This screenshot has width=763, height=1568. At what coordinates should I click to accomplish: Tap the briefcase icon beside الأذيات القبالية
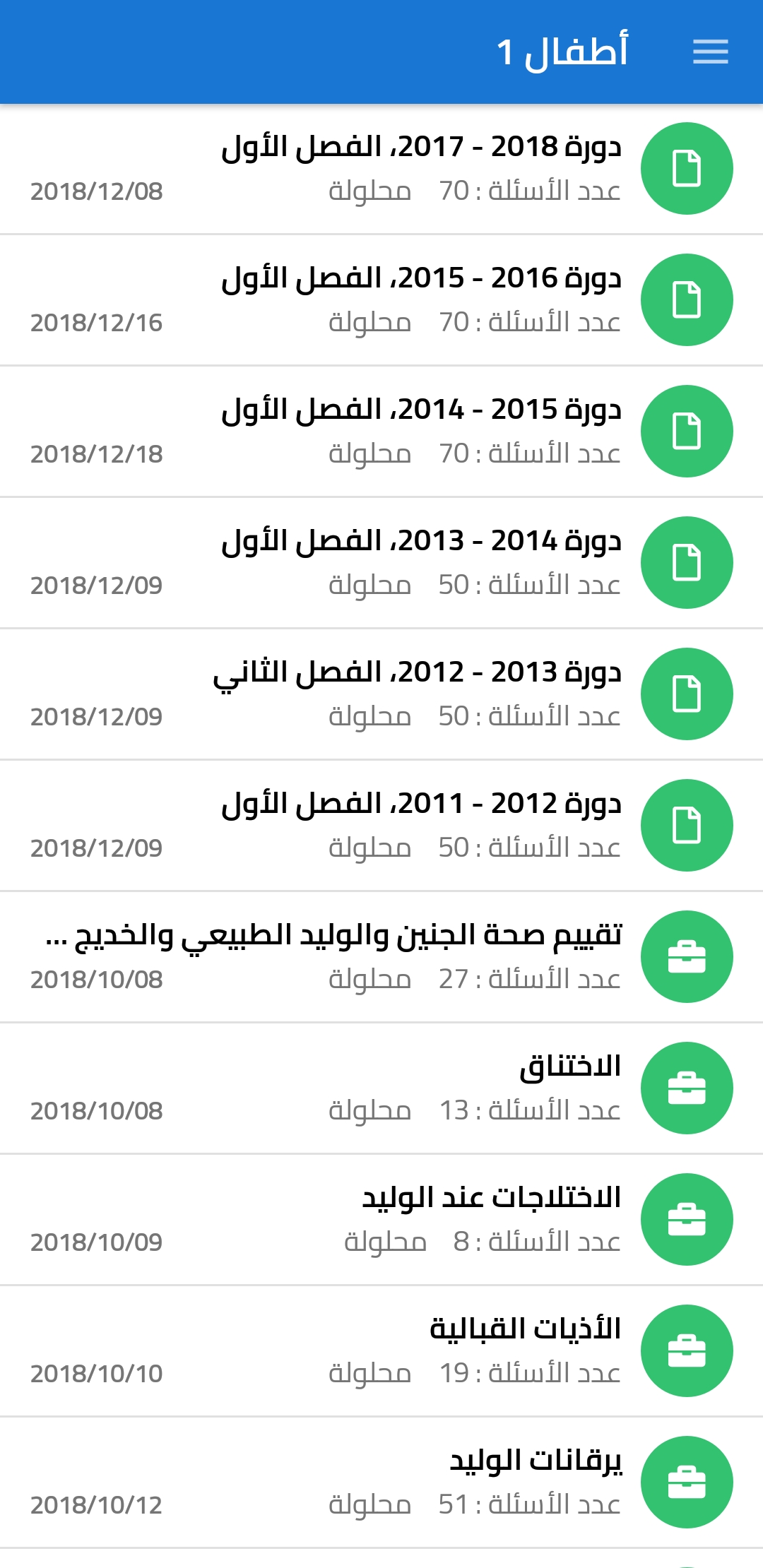tap(686, 1350)
